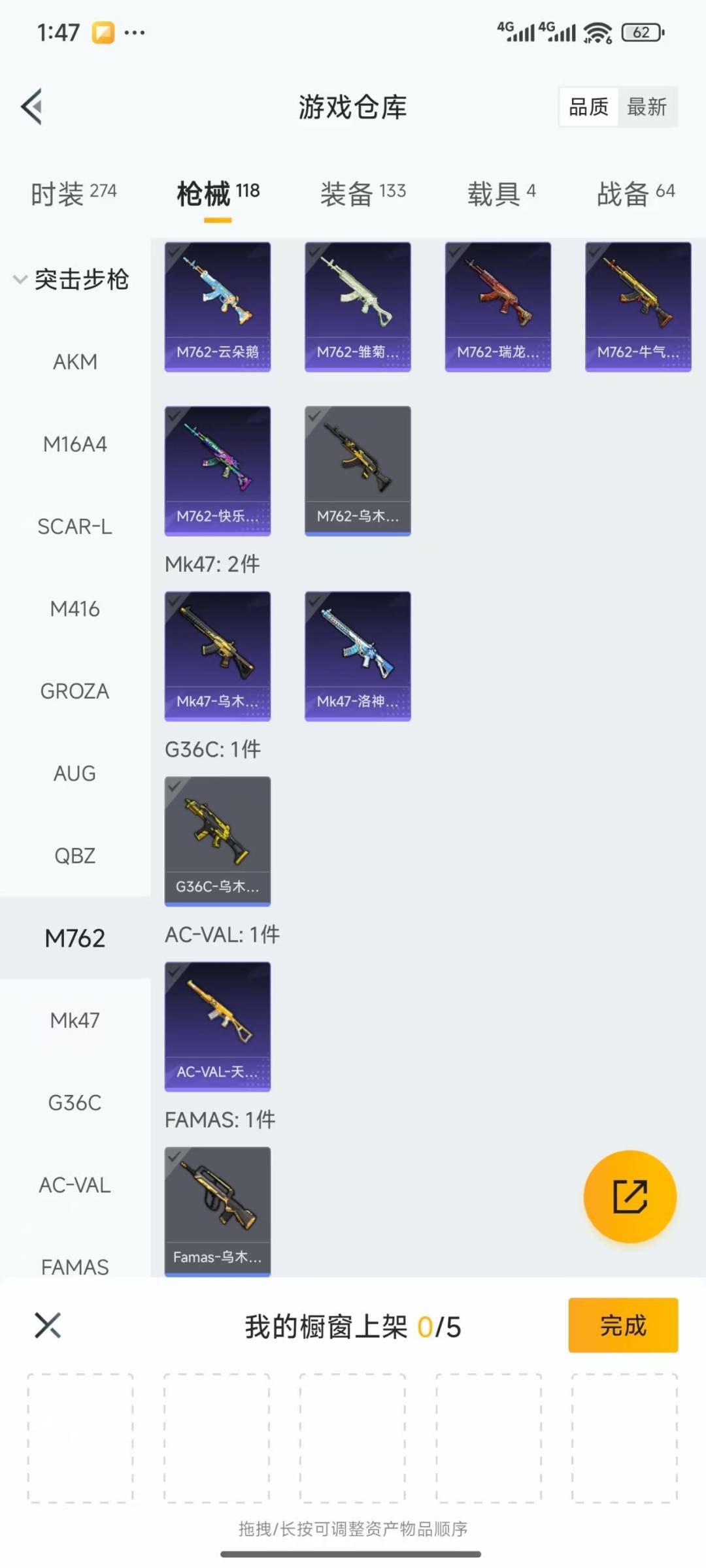706x1568 pixels.
Task: Open the 战备 tab
Action: point(635,193)
